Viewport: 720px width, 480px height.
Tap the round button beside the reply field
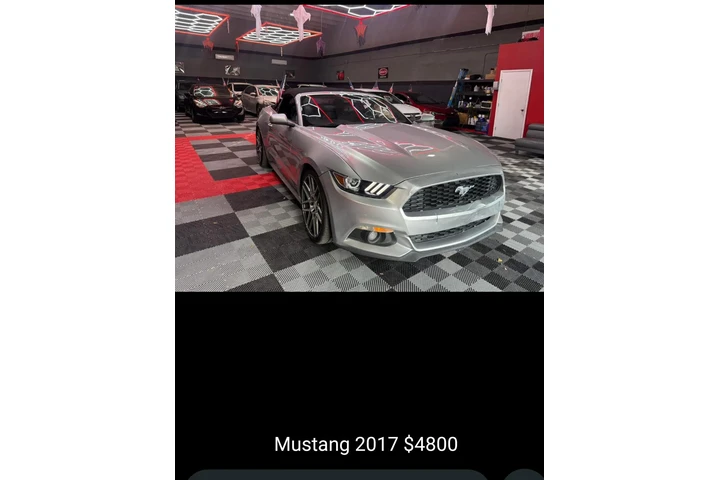click(523, 475)
